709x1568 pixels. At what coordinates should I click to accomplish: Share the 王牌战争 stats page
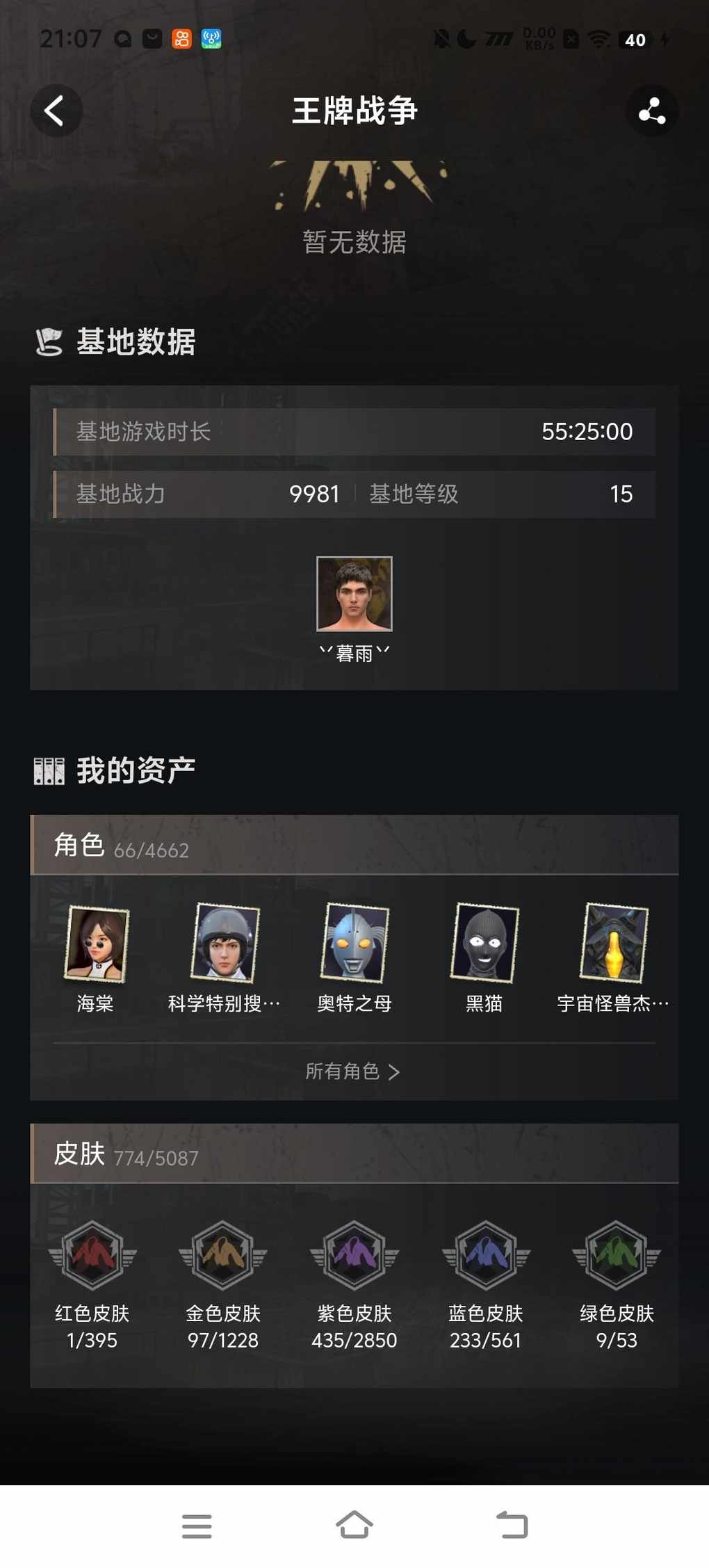point(651,111)
